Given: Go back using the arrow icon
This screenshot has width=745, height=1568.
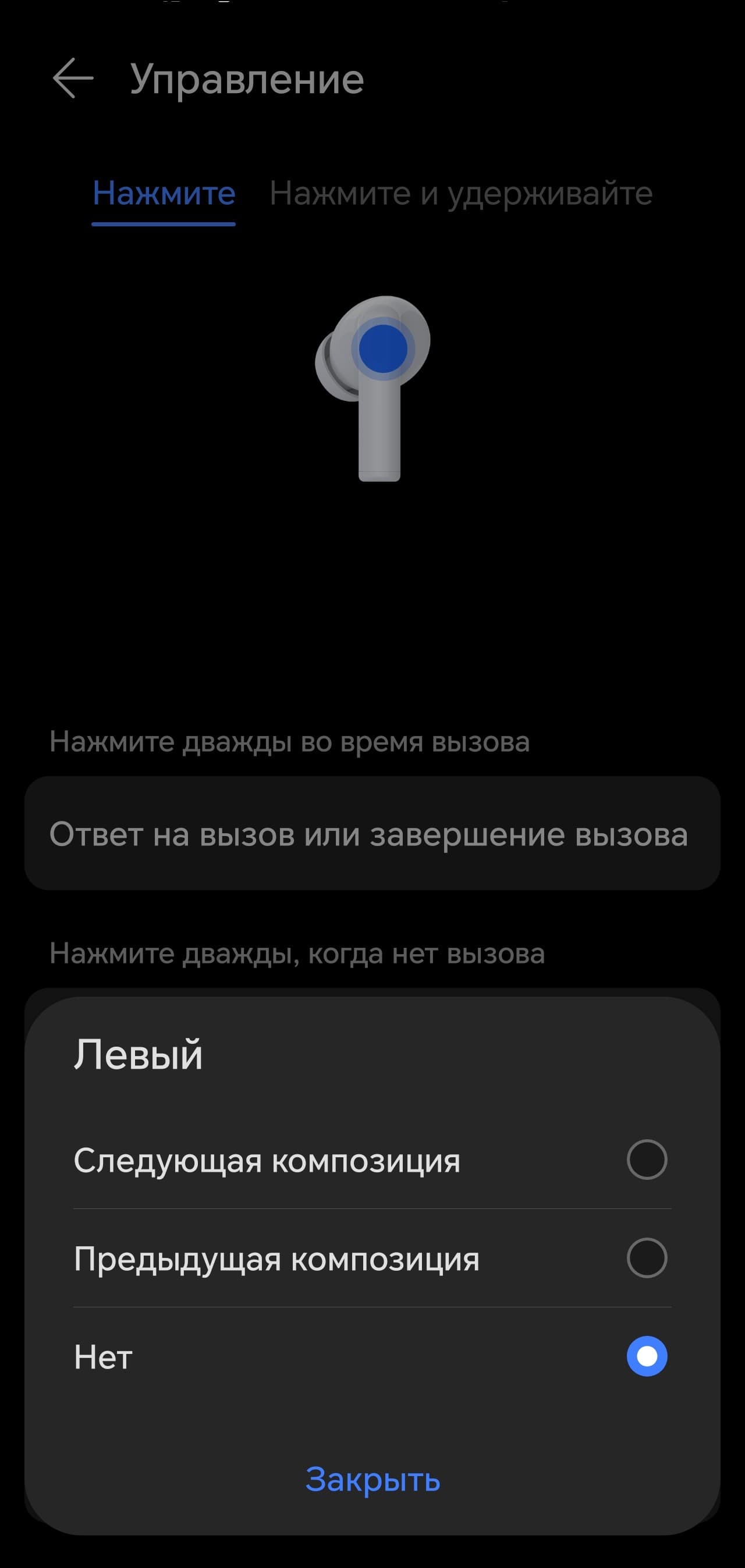Looking at the screenshot, I should click(73, 79).
